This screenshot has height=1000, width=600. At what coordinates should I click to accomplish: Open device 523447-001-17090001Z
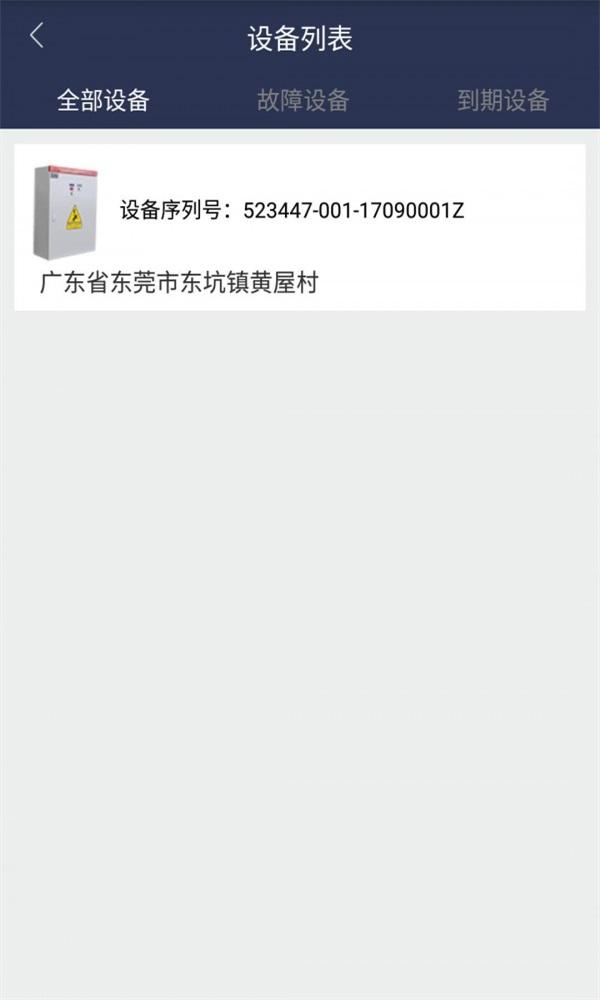[x=300, y=227]
